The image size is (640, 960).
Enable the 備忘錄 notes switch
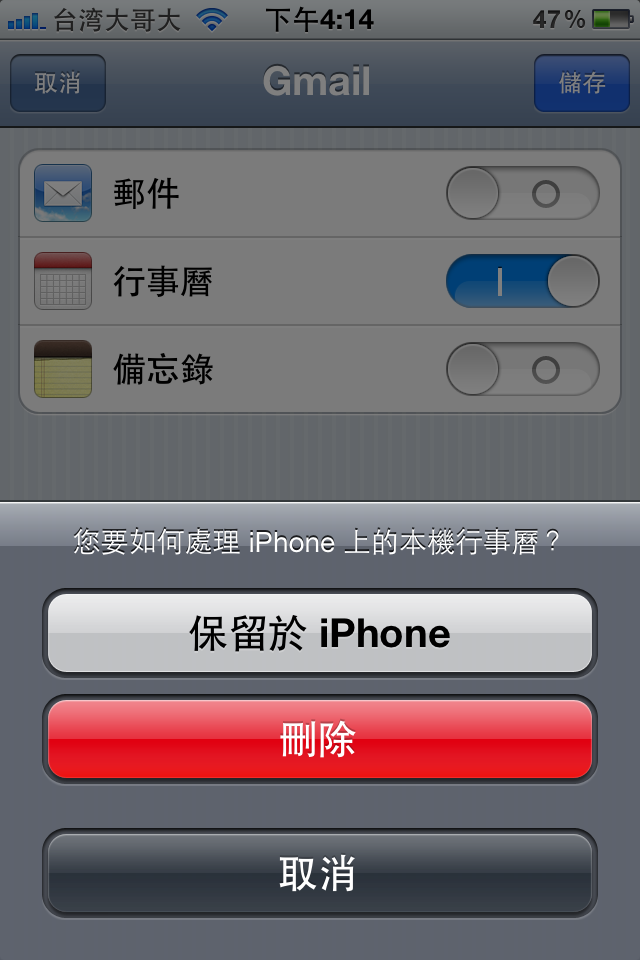tap(522, 369)
